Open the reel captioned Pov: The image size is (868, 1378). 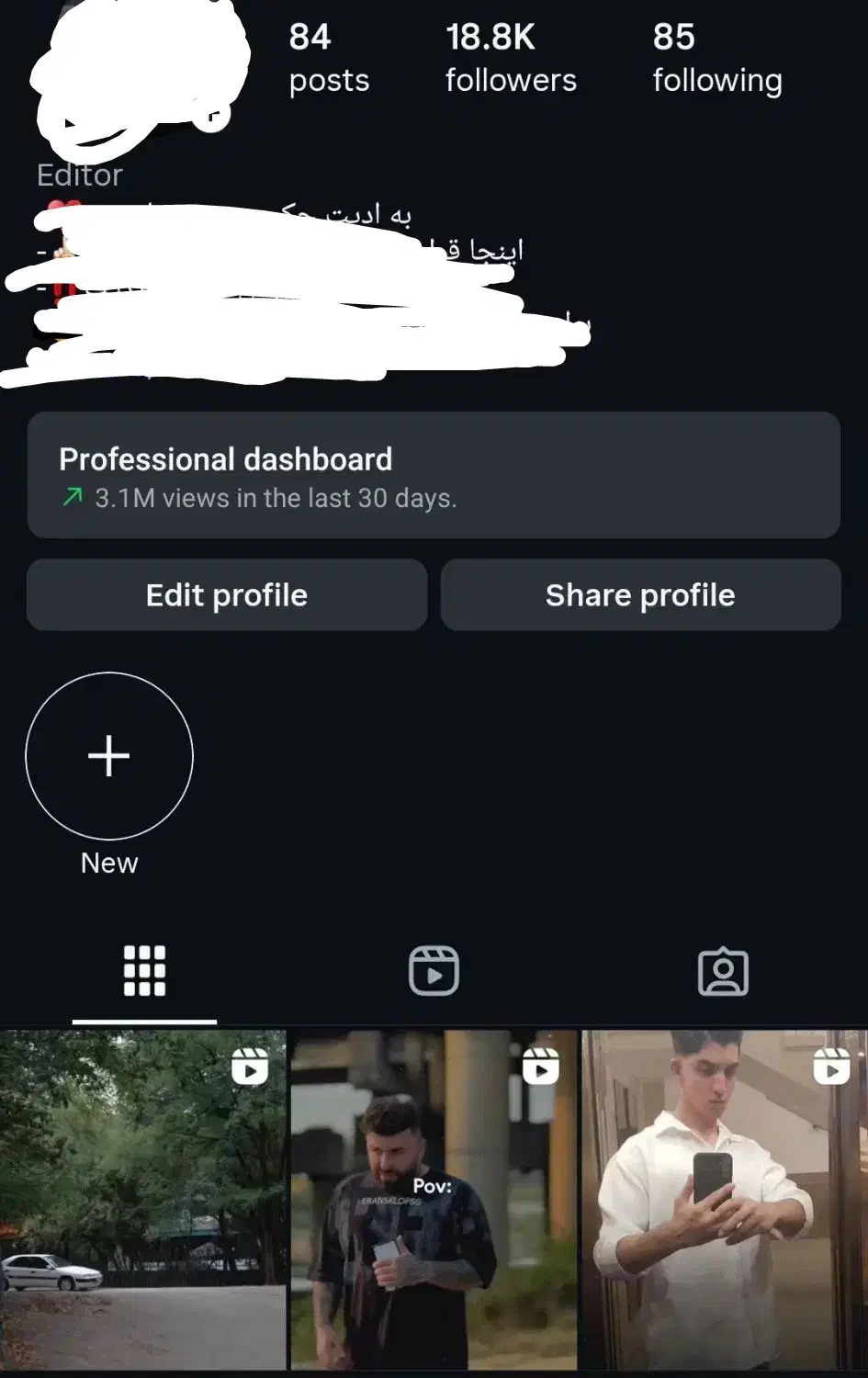(x=434, y=1199)
